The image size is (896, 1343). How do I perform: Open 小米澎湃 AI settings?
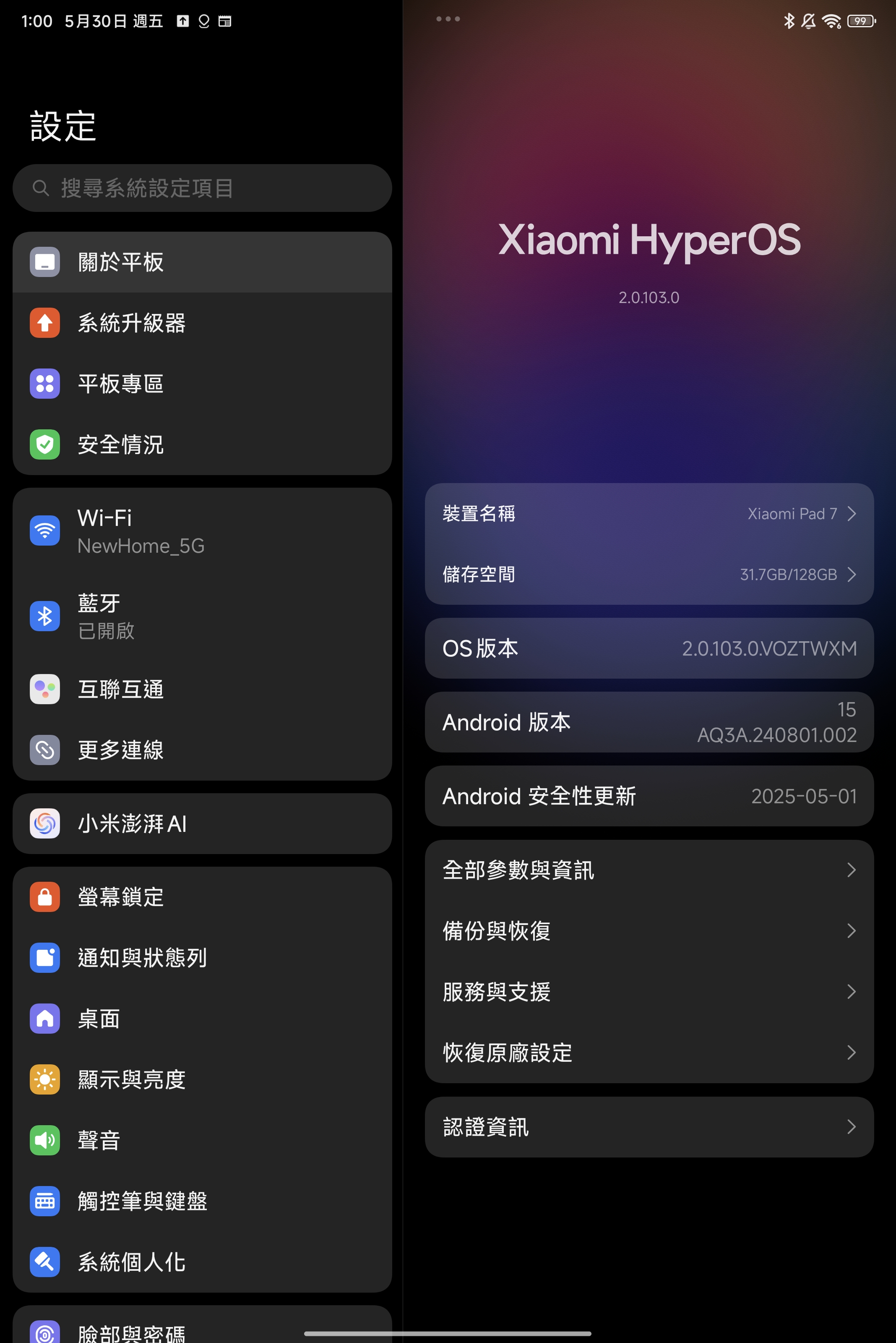pyautogui.click(x=202, y=823)
